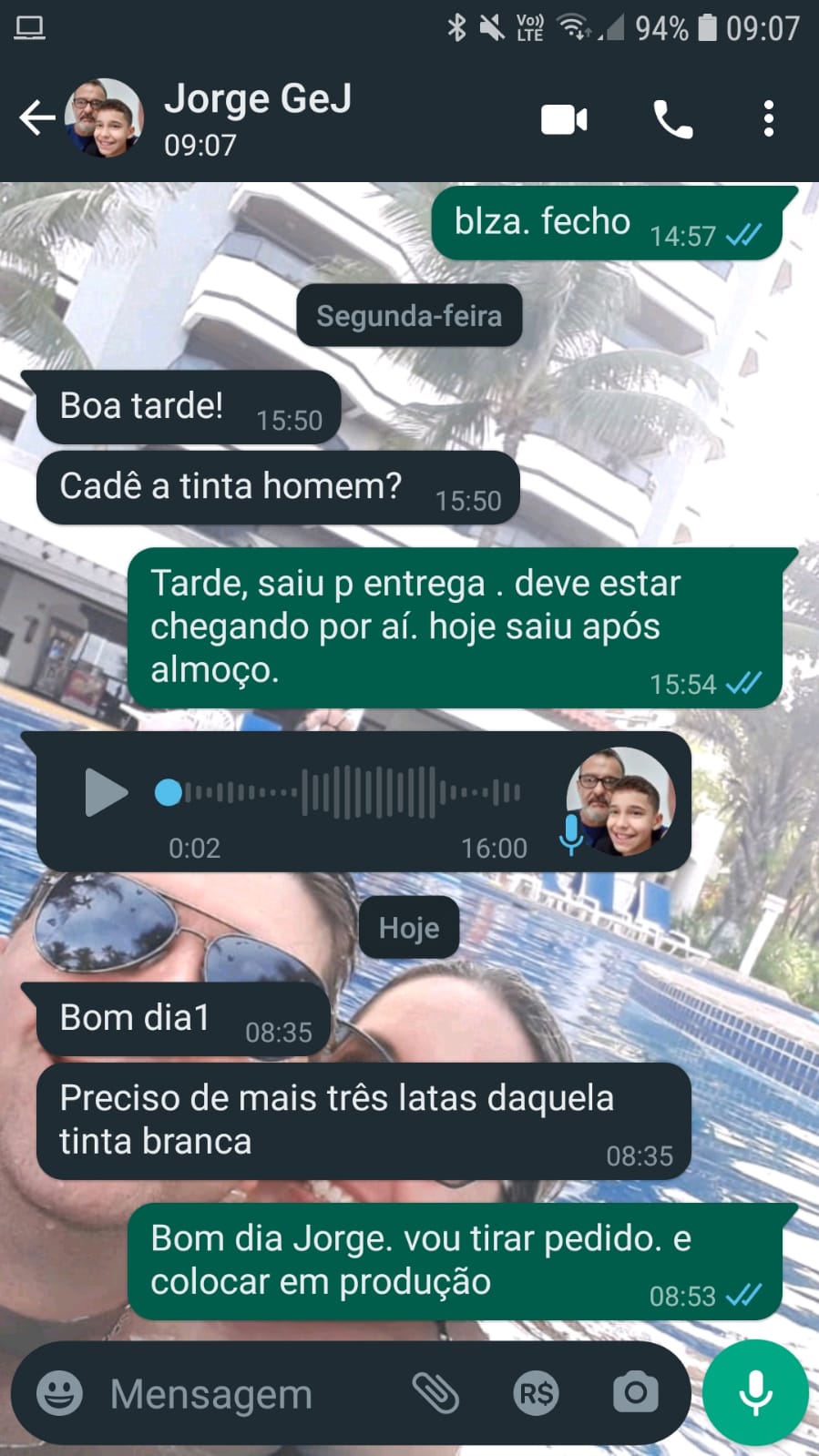Tap the Mensagem input field
The image size is (819, 1456).
click(237, 1393)
